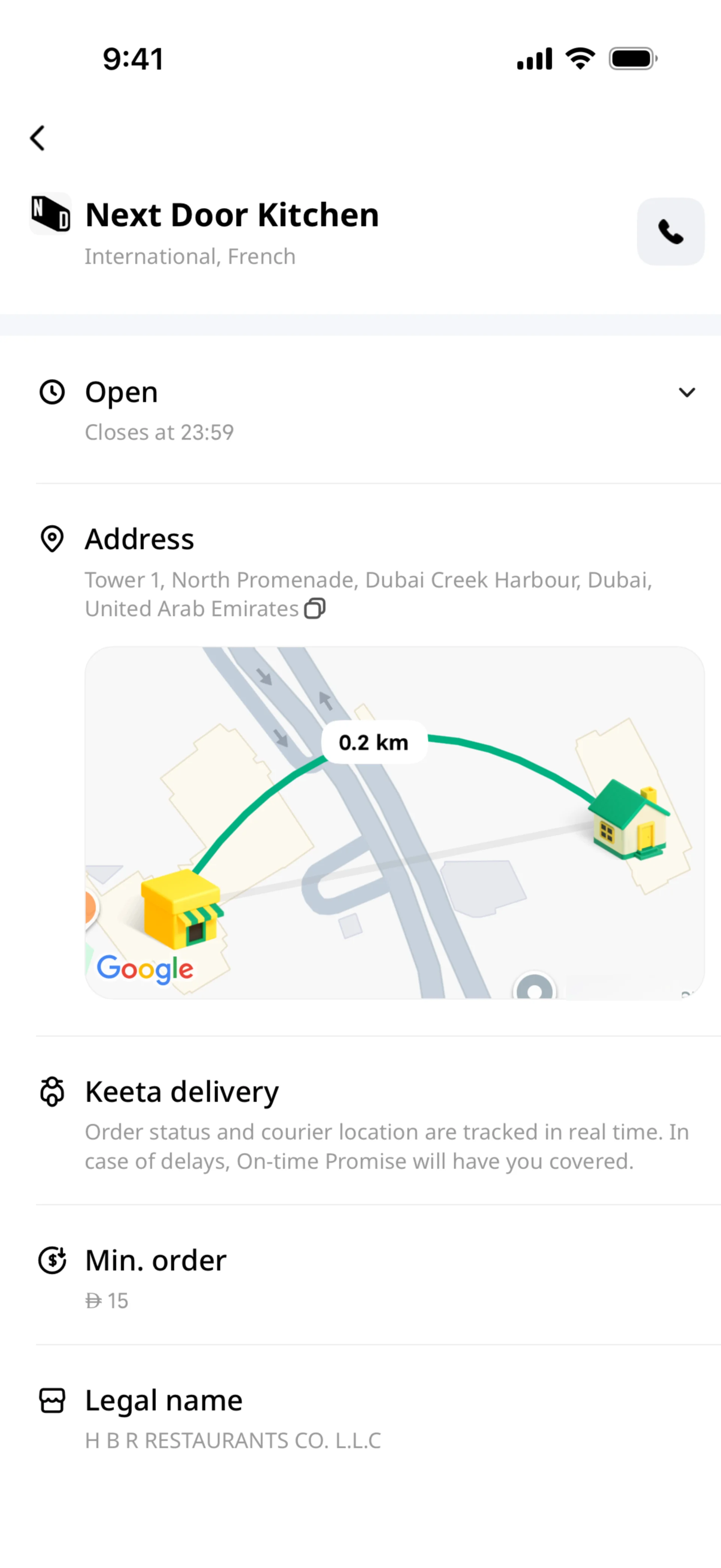Call Next Door Kitchen by phone
Image resolution: width=721 pixels, height=1568 pixels.
pyautogui.click(x=671, y=231)
